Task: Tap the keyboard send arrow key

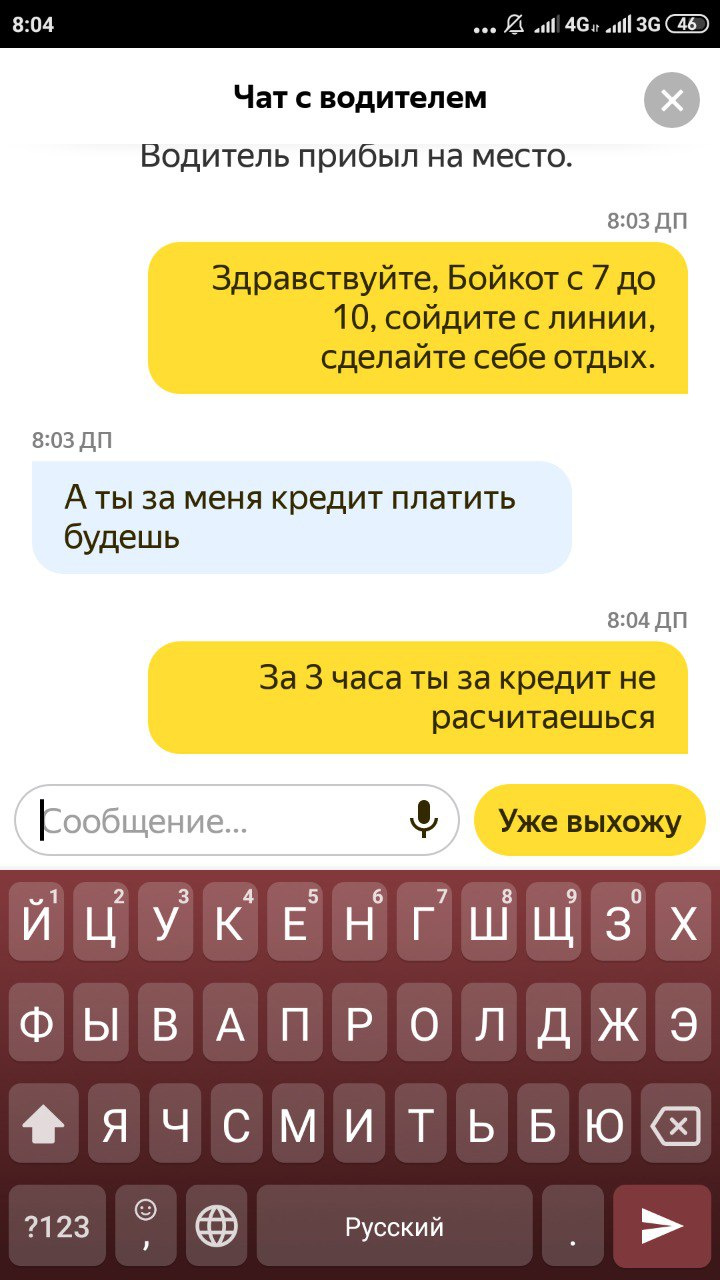Action: click(x=661, y=1226)
